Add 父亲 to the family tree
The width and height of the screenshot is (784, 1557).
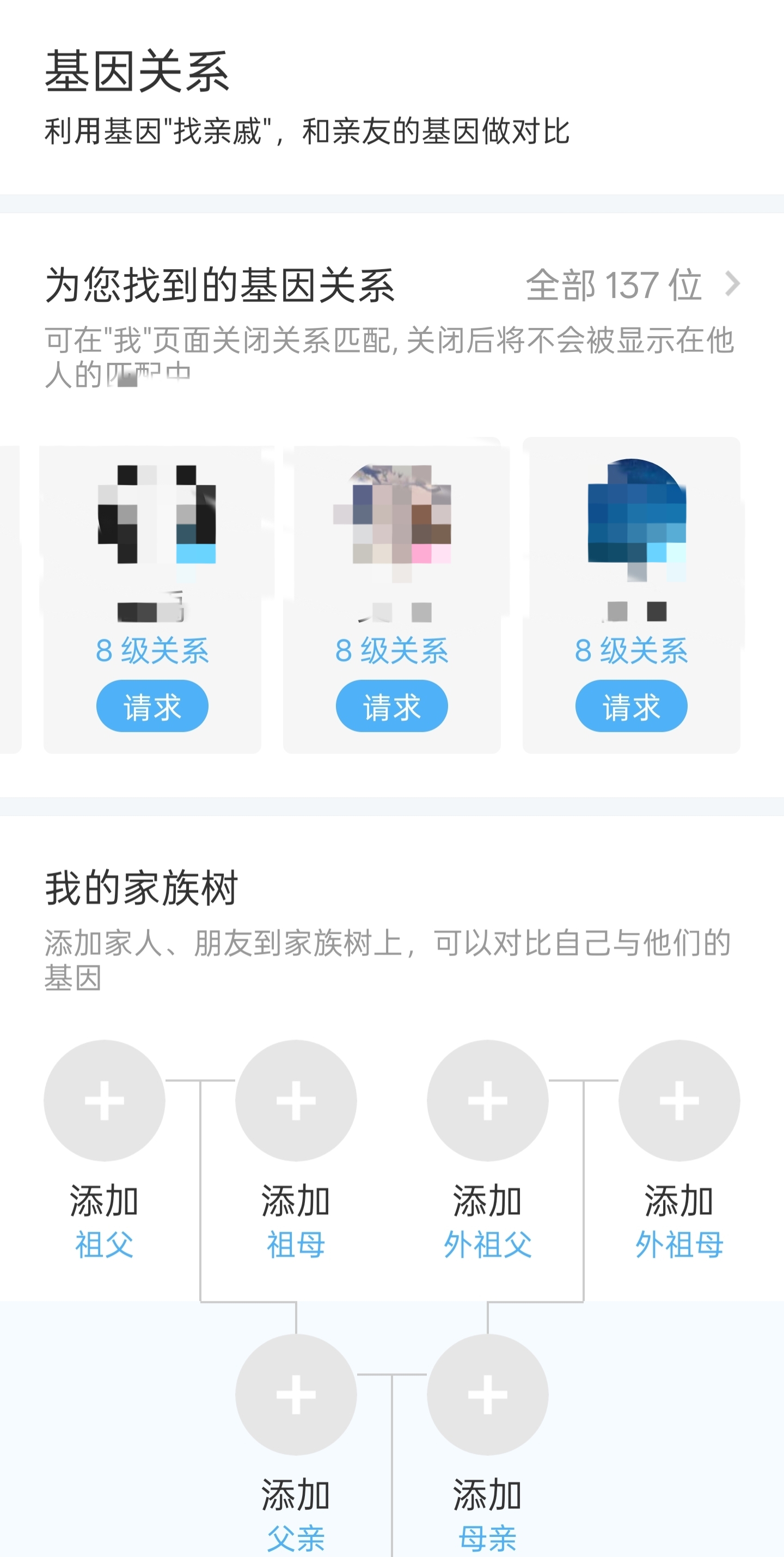(x=296, y=1395)
